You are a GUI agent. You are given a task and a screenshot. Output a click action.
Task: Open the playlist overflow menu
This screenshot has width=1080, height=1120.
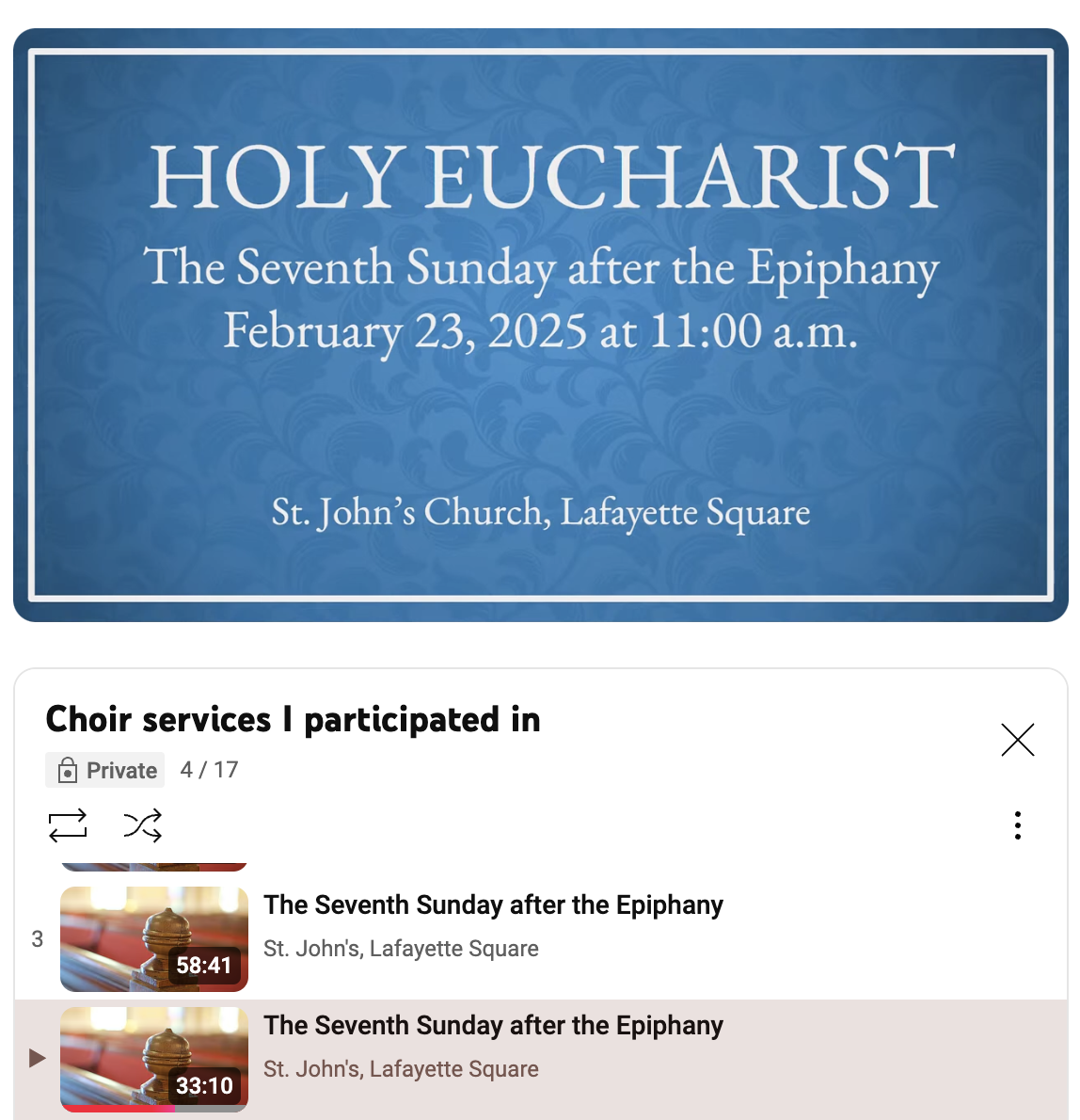click(1017, 825)
